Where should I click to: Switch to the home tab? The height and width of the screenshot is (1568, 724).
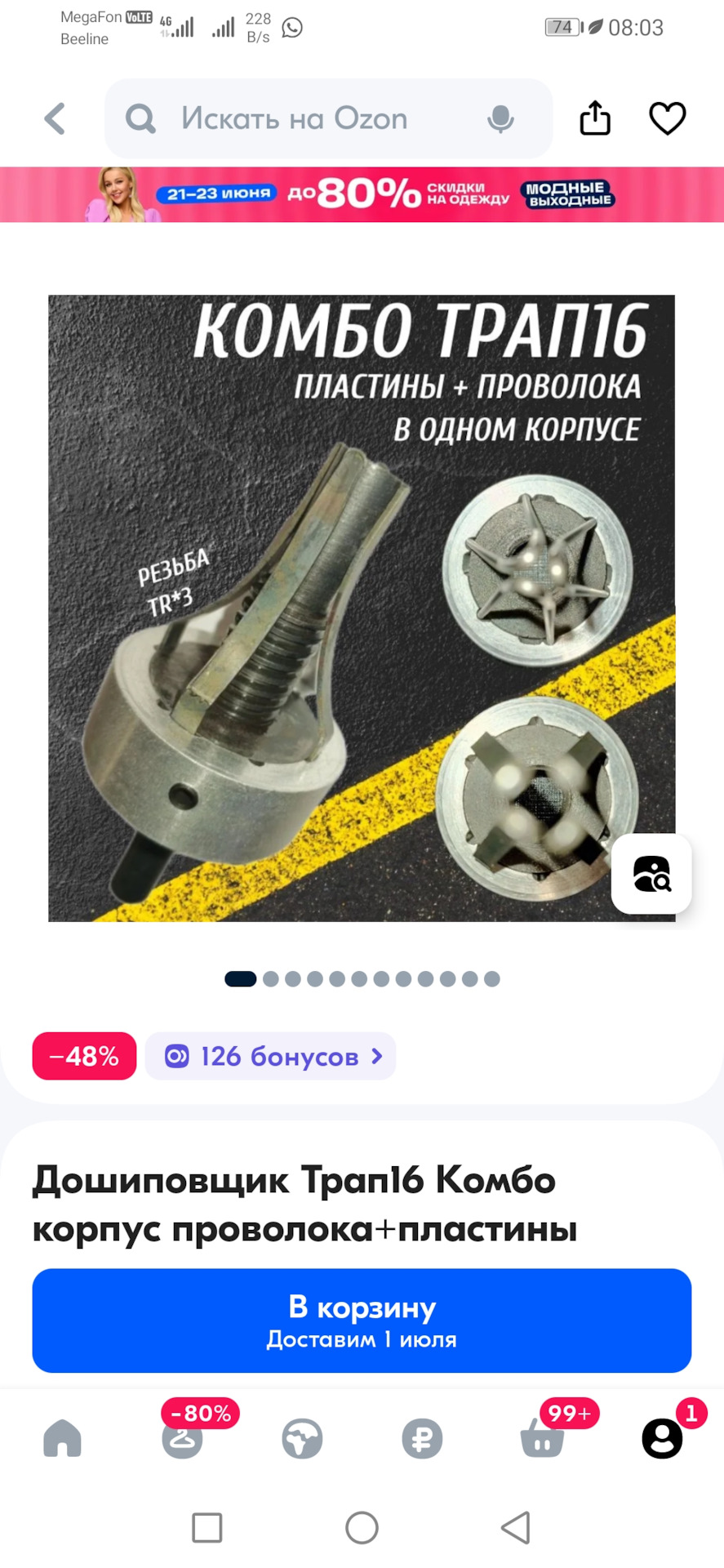tap(63, 1438)
